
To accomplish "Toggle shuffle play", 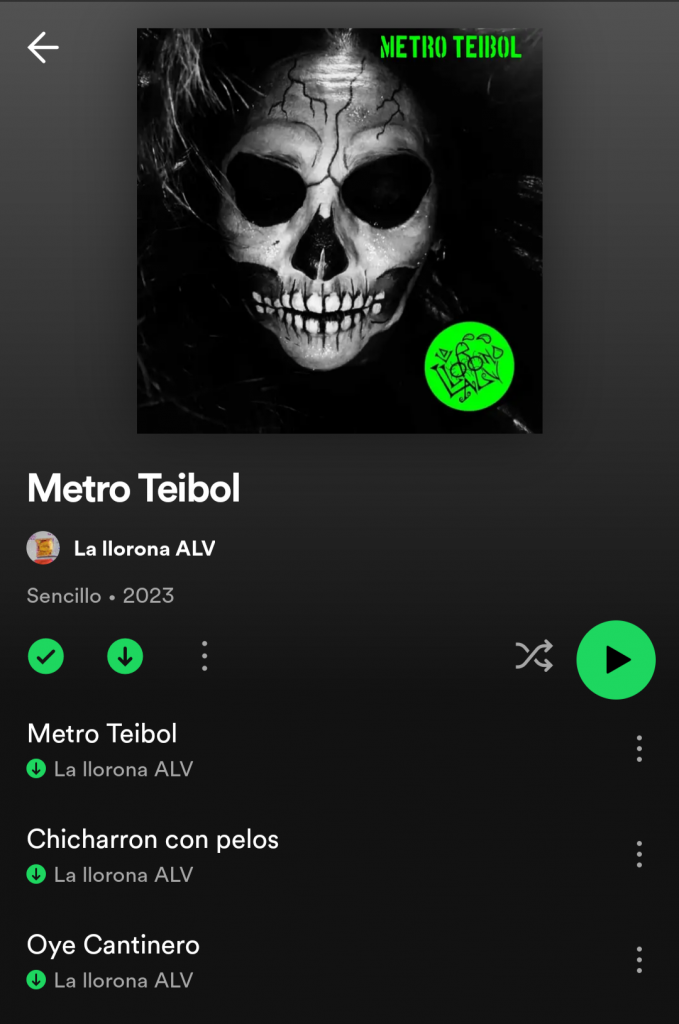I will [534, 657].
